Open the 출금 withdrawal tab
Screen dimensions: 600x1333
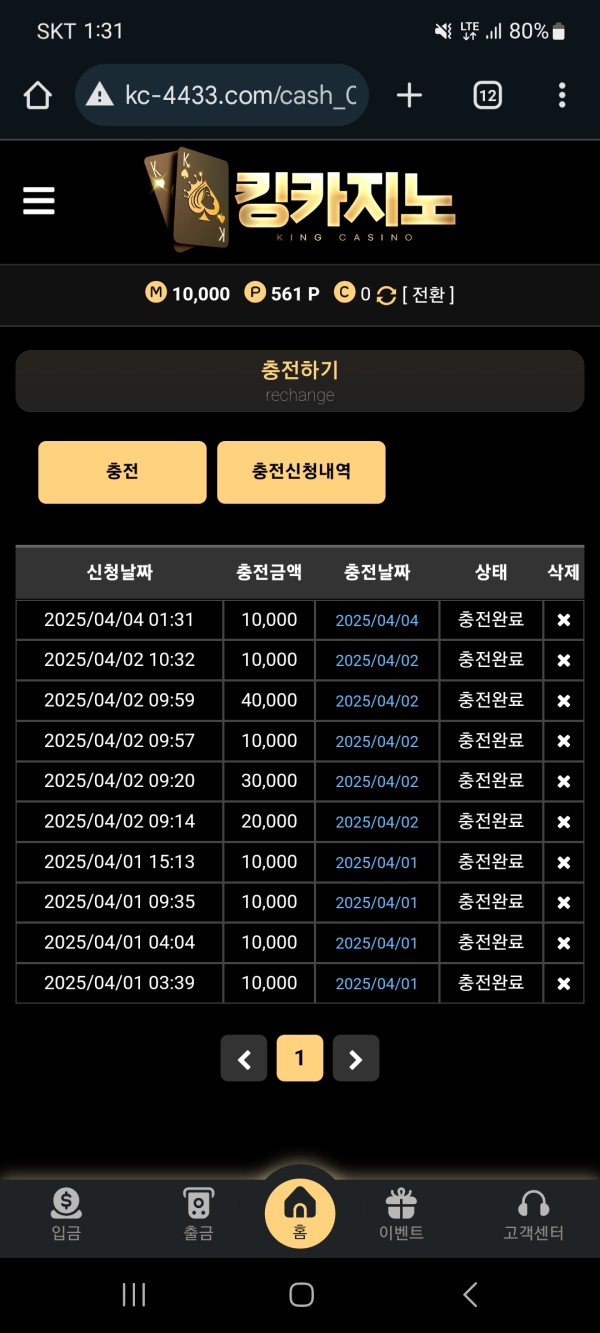(198, 1215)
